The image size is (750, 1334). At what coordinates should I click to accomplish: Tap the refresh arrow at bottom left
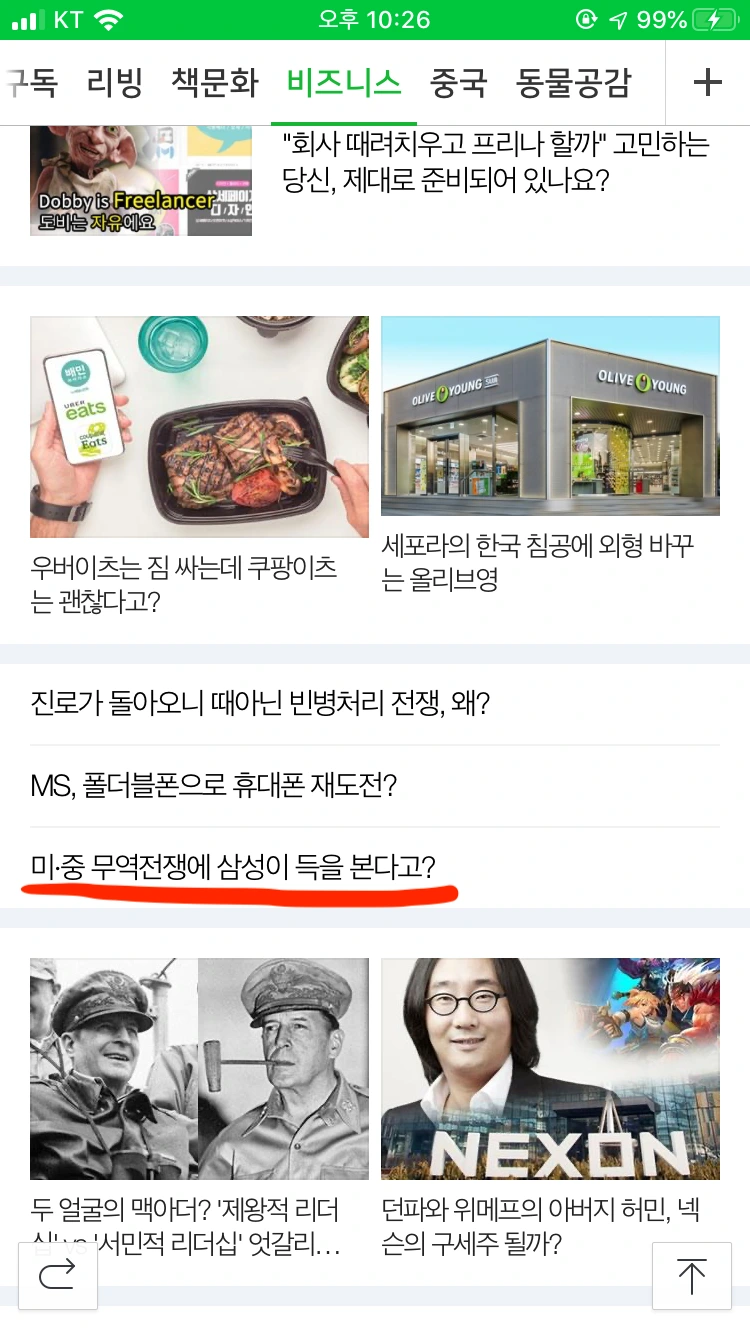coord(57,1276)
